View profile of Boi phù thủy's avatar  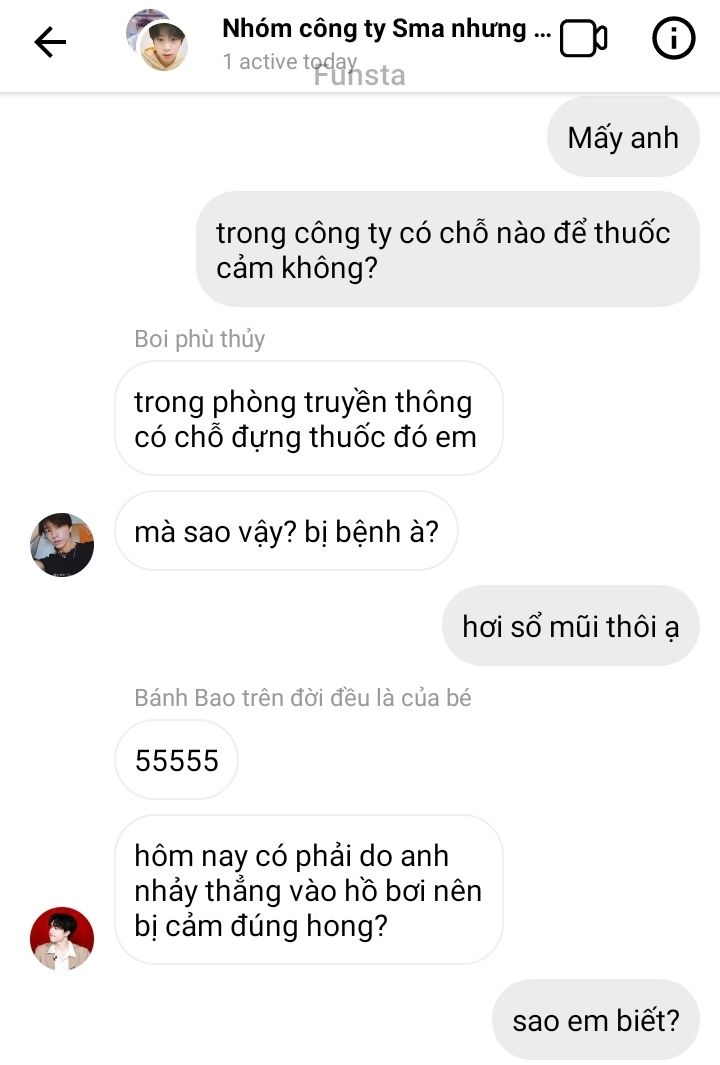coord(62,545)
